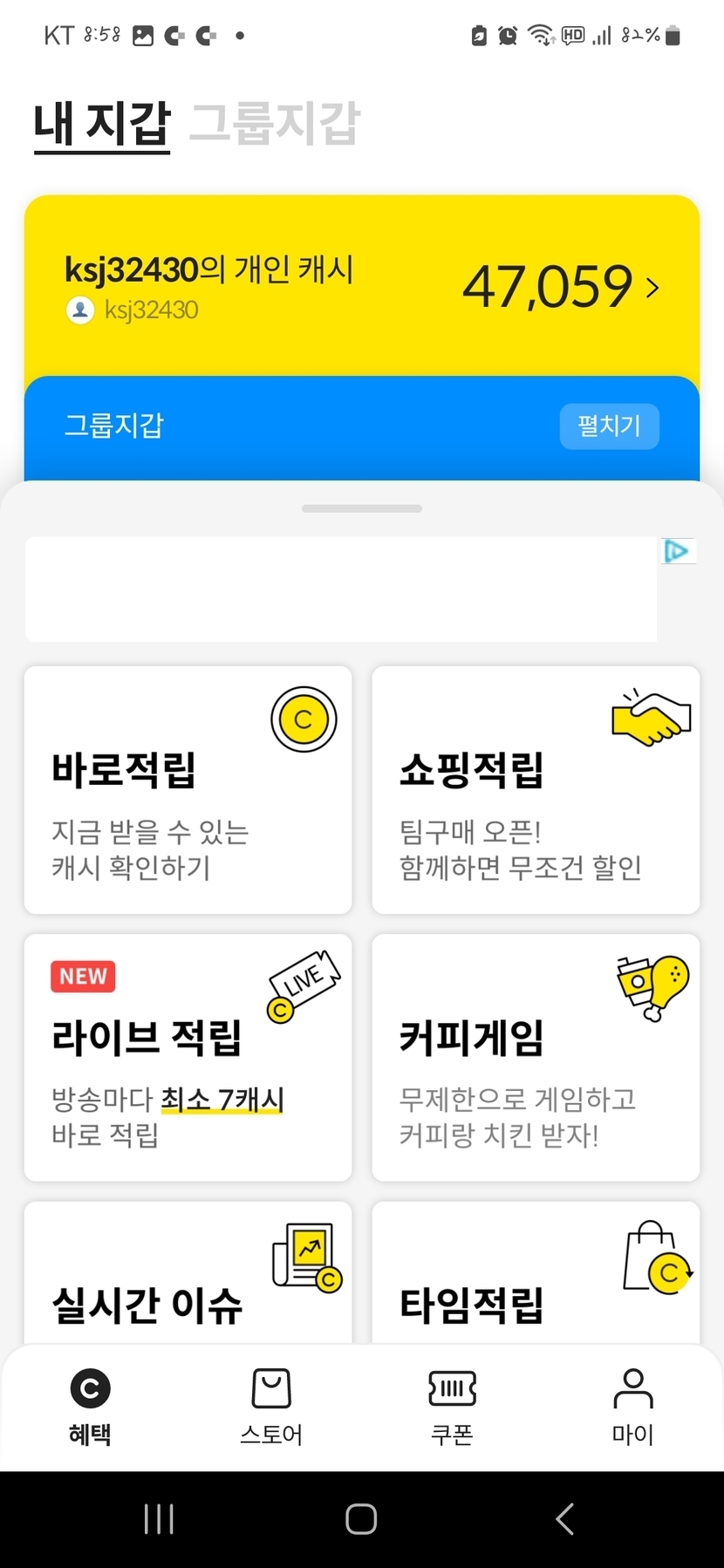This screenshot has height=1568, width=724.
Task: Tap the AdChoices icon on the ad banner
Action: coord(677,551)
